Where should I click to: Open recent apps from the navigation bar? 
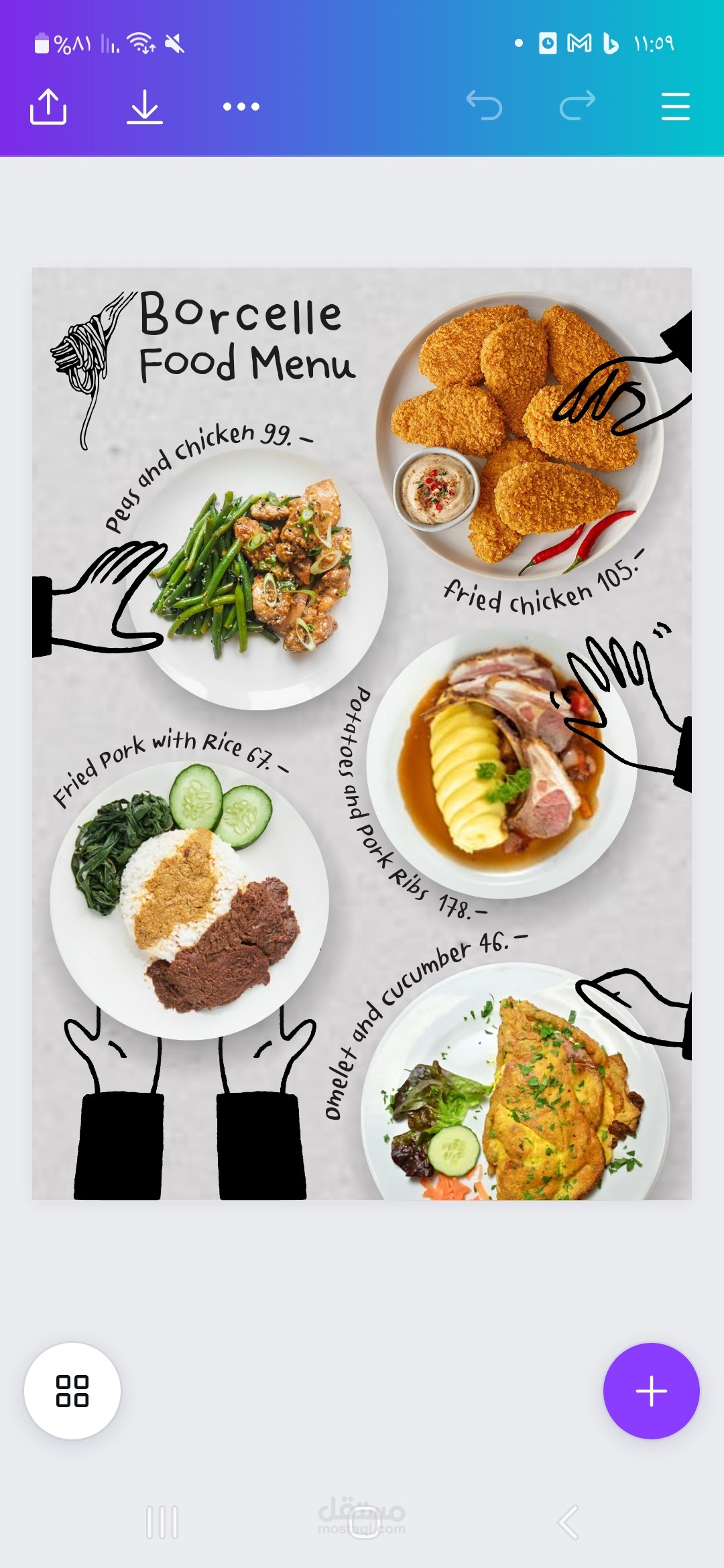coord(162,1522)
